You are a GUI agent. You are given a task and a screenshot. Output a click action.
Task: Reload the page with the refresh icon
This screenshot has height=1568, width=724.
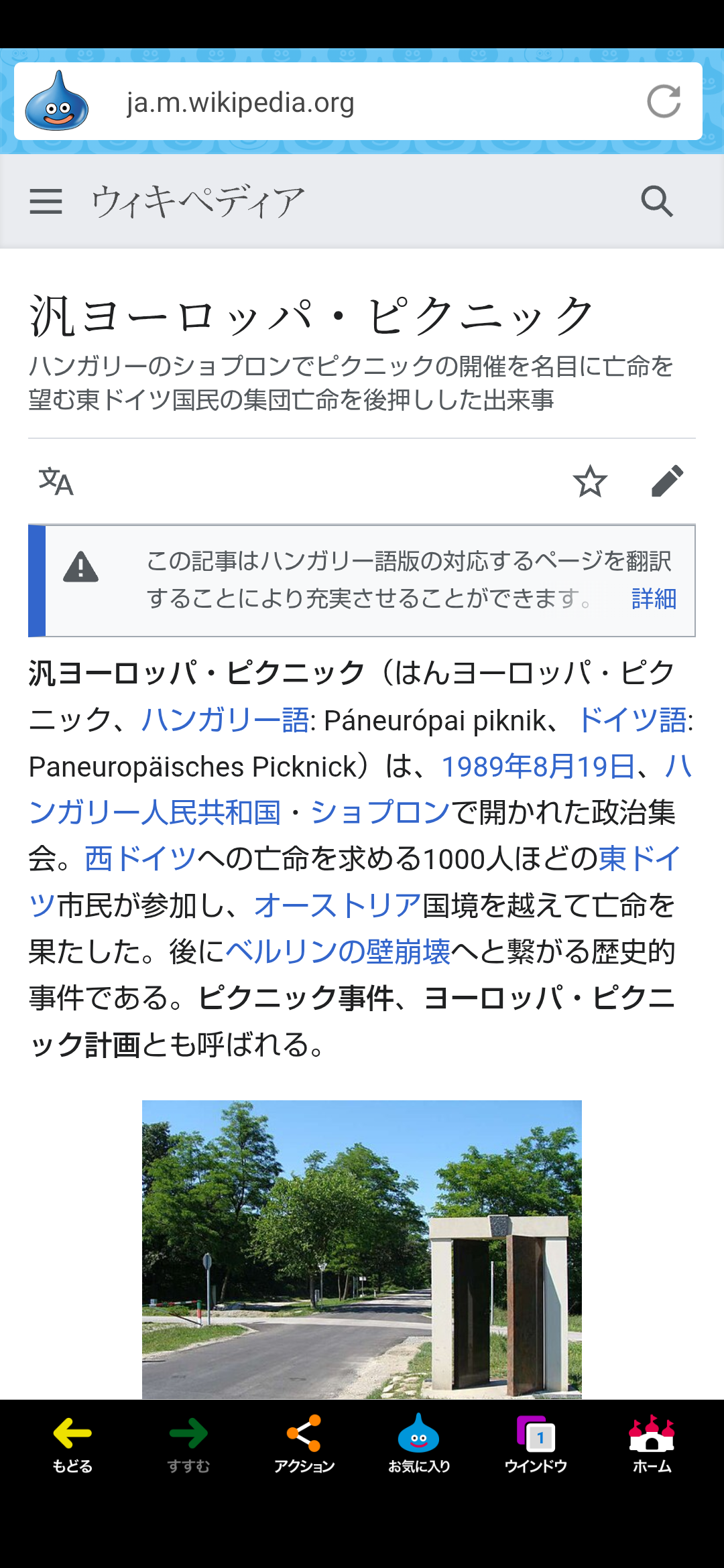click(664, 102)
